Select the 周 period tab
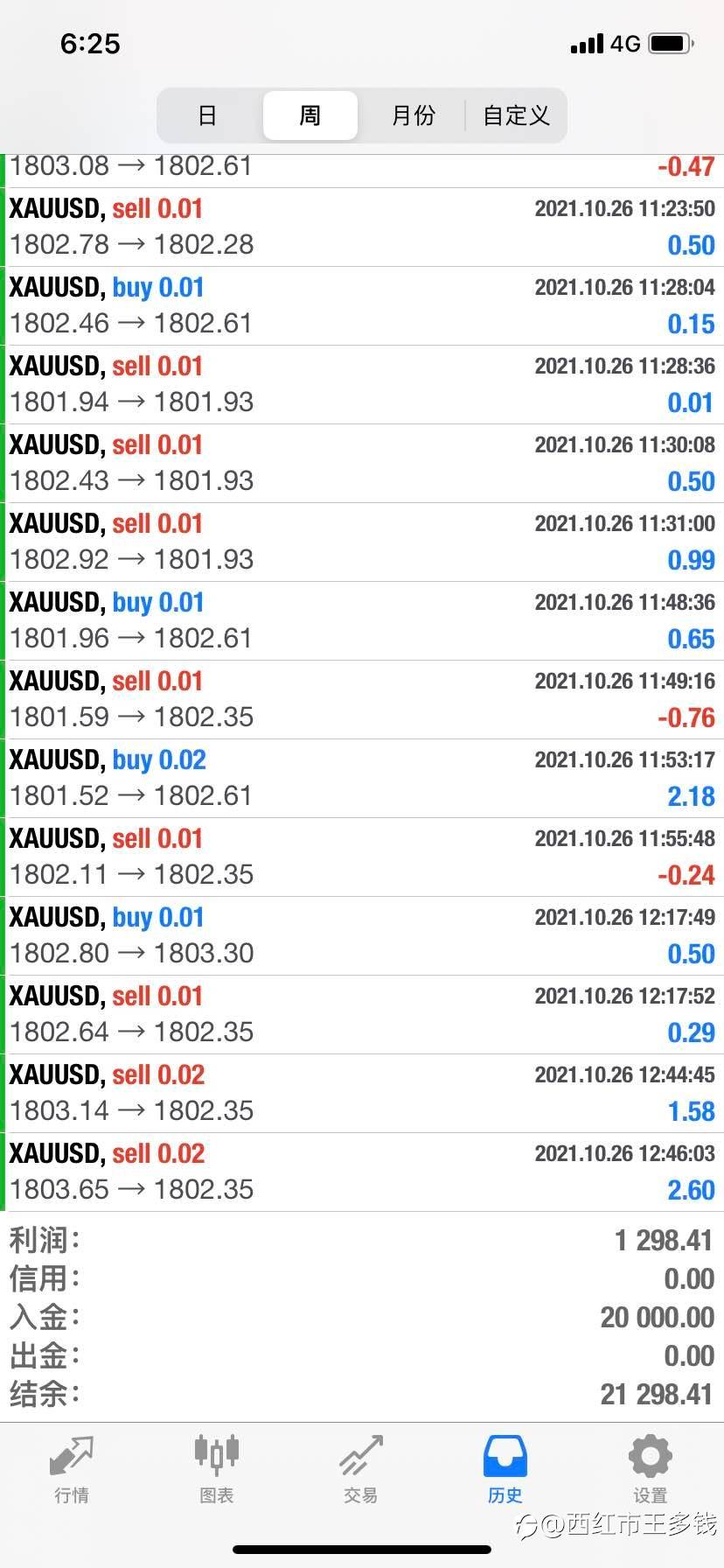 coord(310,115)
